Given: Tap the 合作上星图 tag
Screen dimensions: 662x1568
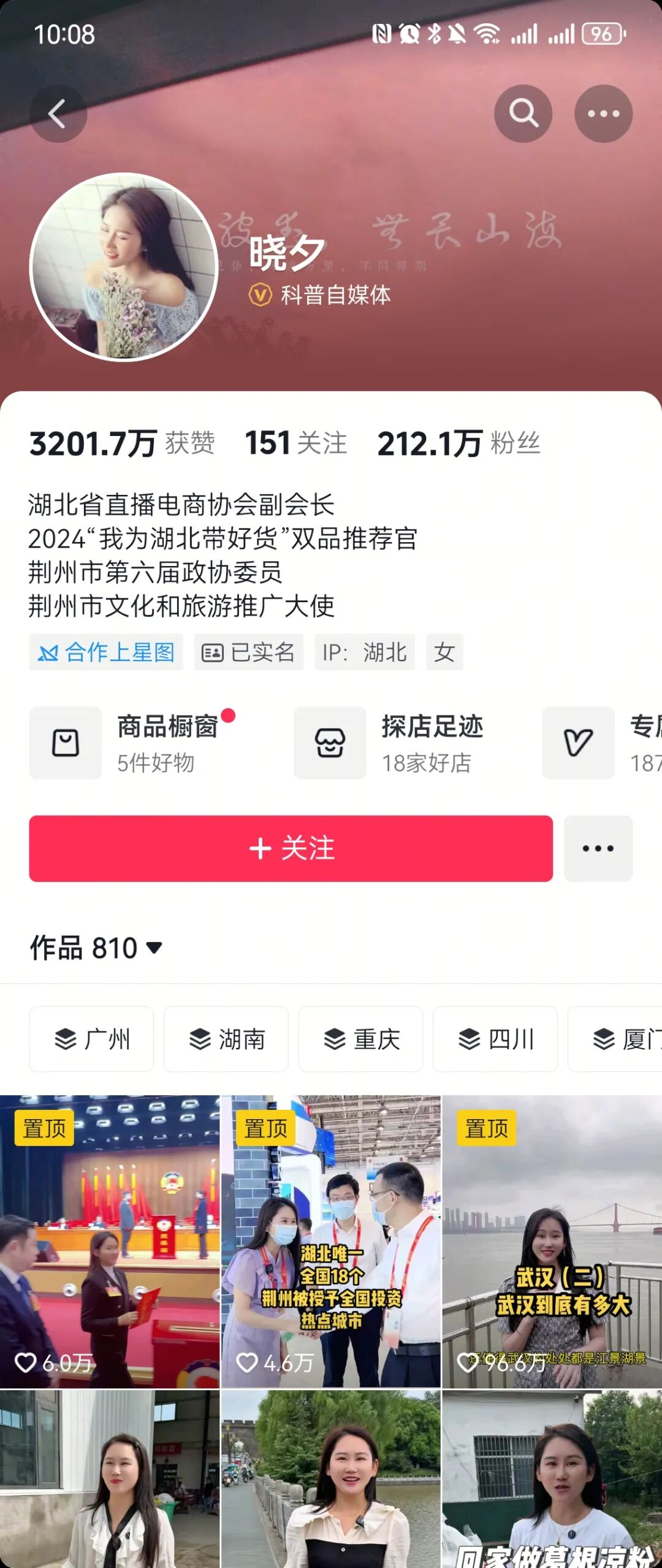Looking at the screenshot, I should pyautogui.click(x=106, y=652).
